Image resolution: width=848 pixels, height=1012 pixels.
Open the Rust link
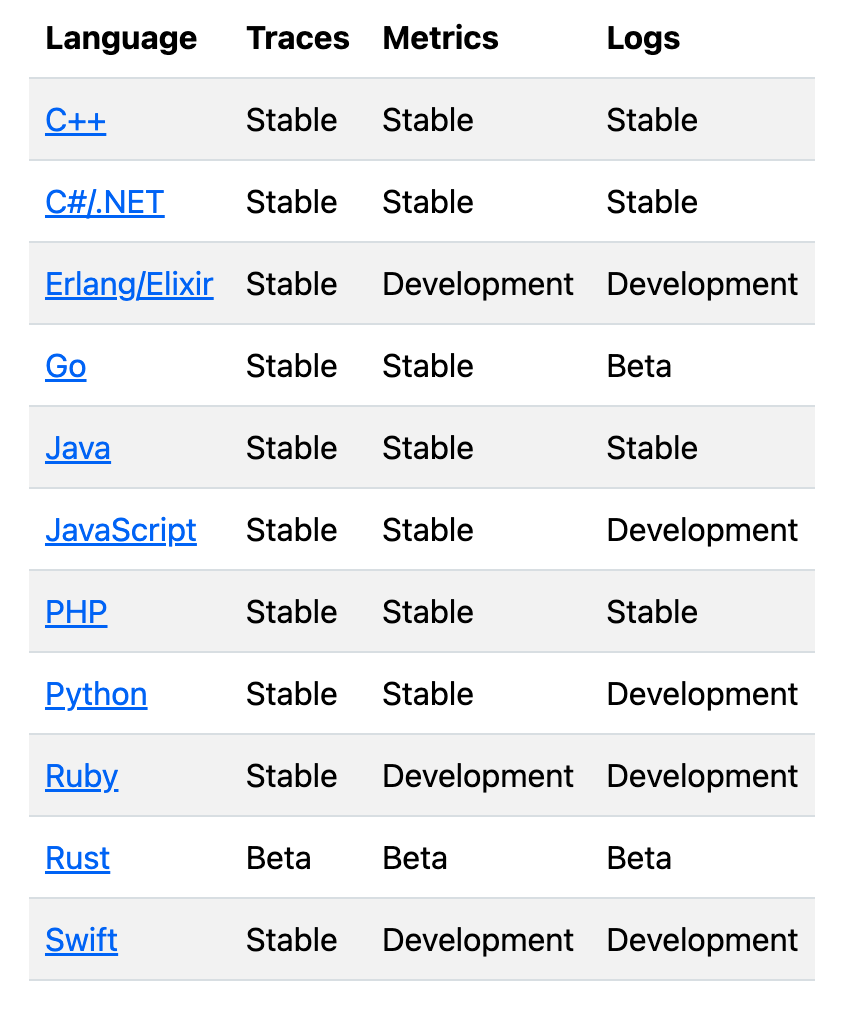[x=78, y=858]
